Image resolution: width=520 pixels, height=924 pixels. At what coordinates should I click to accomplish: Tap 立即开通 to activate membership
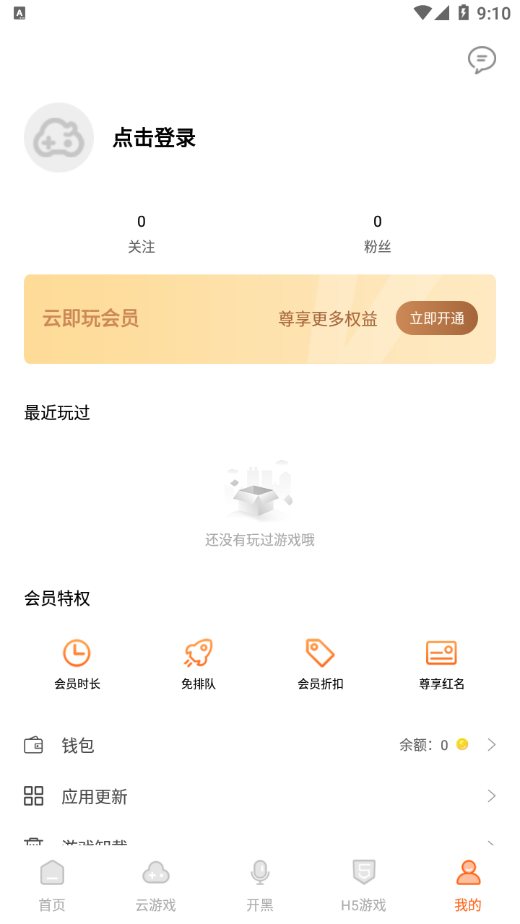pyautogui.click(x=437, y=318)
